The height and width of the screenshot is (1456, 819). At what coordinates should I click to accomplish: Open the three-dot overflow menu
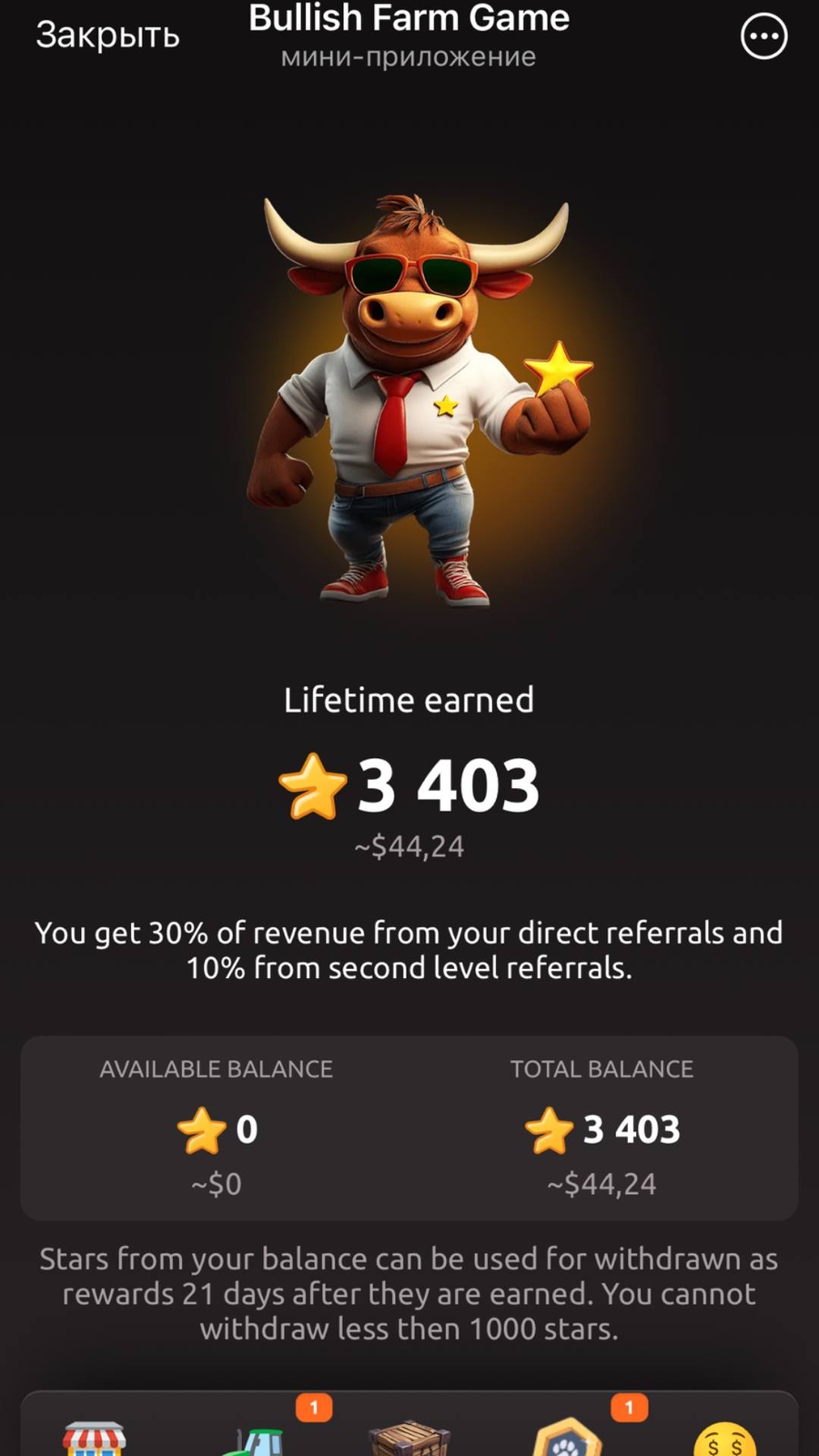coord(763,36)
